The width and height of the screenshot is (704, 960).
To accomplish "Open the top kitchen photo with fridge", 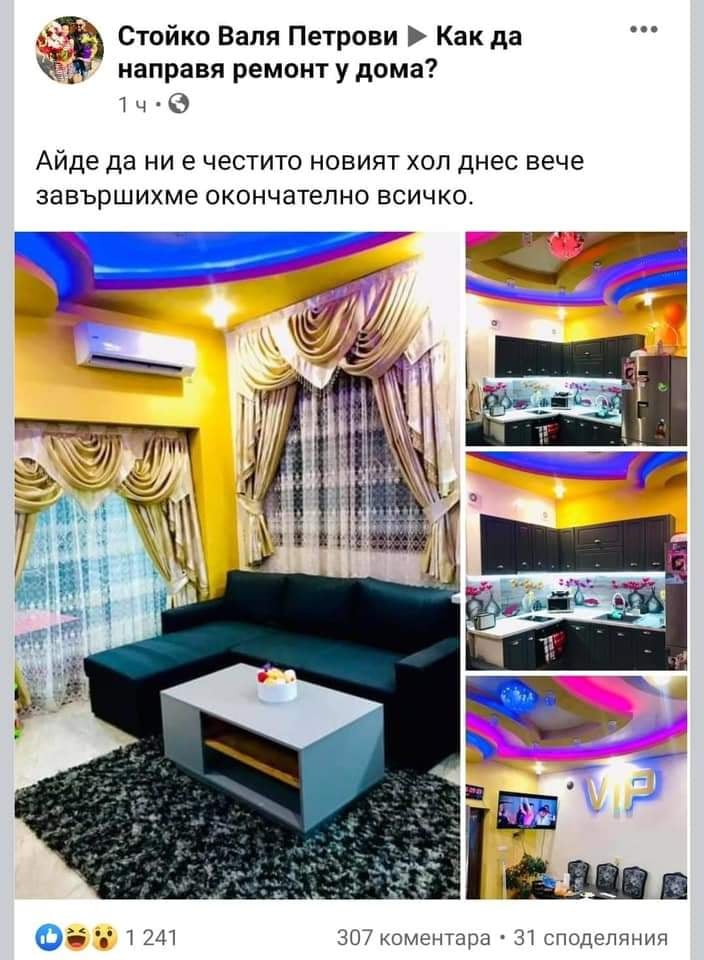I will [x=576, y=338].
